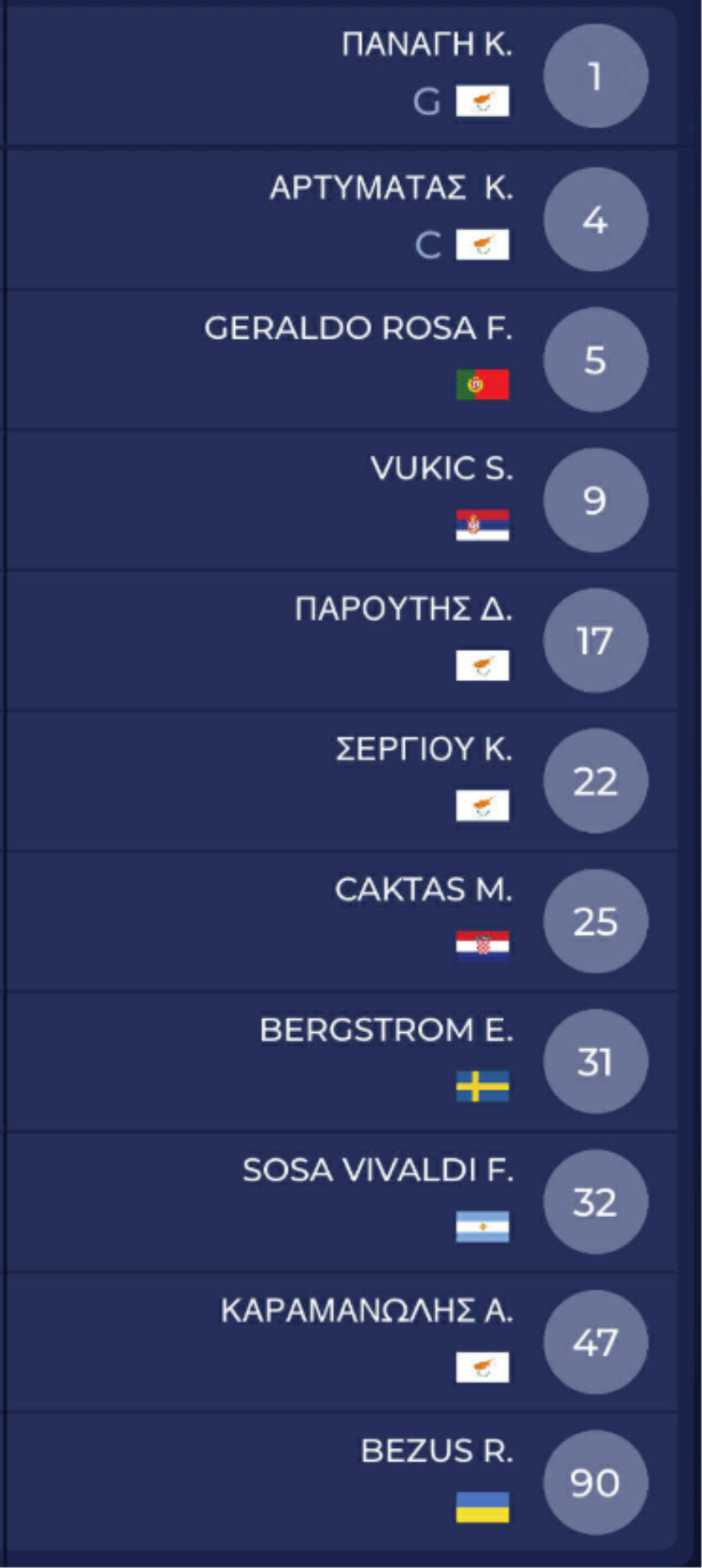Select SOSA VIVALDI F. from lineup
This screenshot has width=702, height=1568.
[378, 1170]
